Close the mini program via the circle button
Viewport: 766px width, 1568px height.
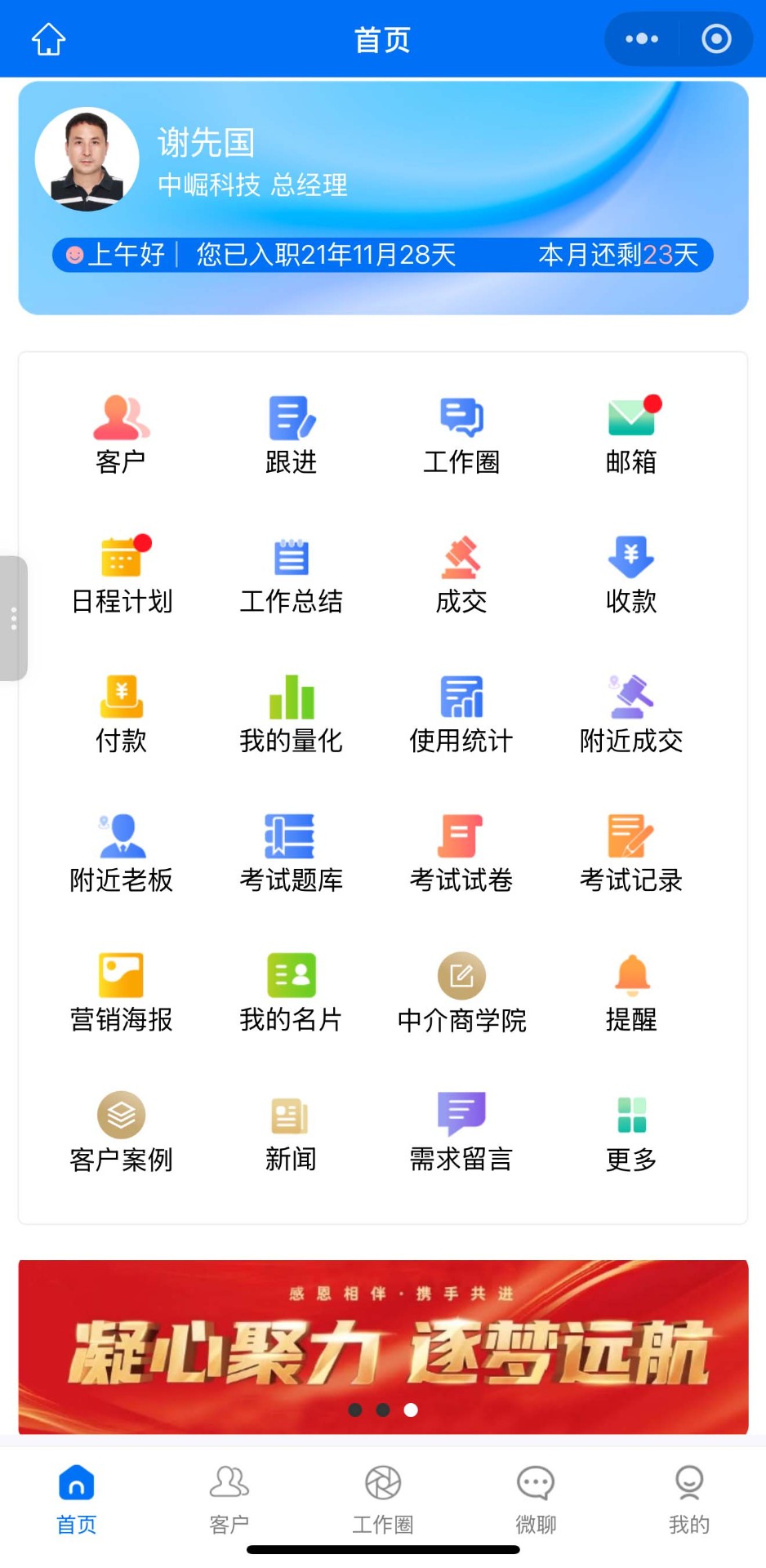[x=716, y=39]
